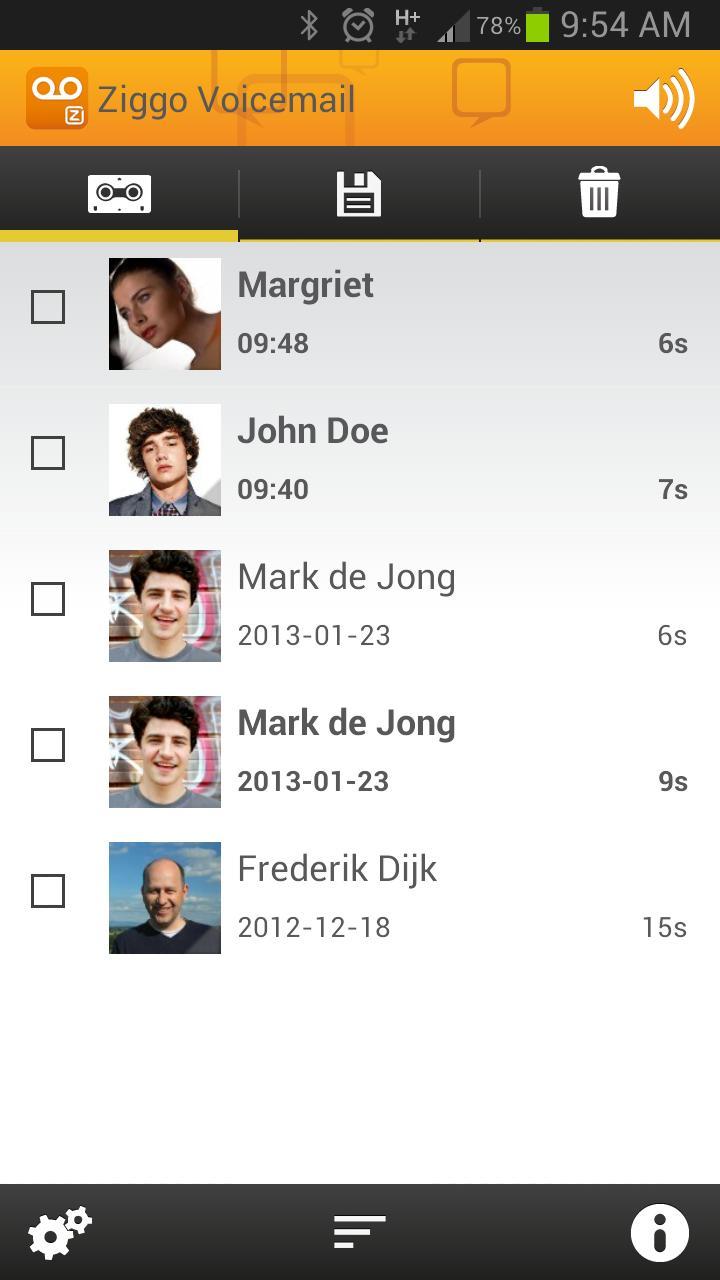Mark the checkbox for Mark de Jong's 9s message
The height and width of the screenshot is (1280, 720).
tap(48, 745)
